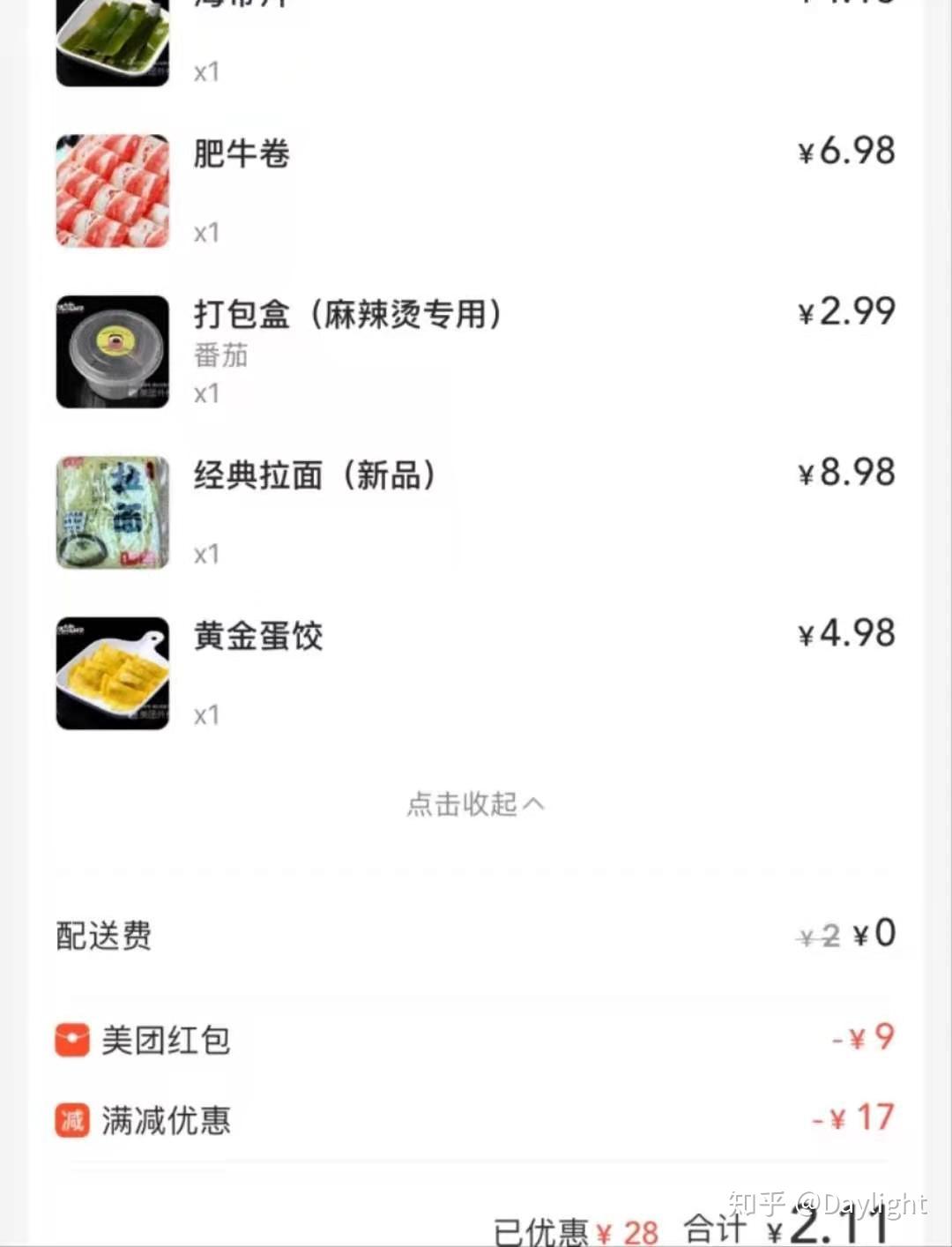952x1247 pixels.
Task: Click the x1 quantity beside 经典拉面
Action: point(207,554)
